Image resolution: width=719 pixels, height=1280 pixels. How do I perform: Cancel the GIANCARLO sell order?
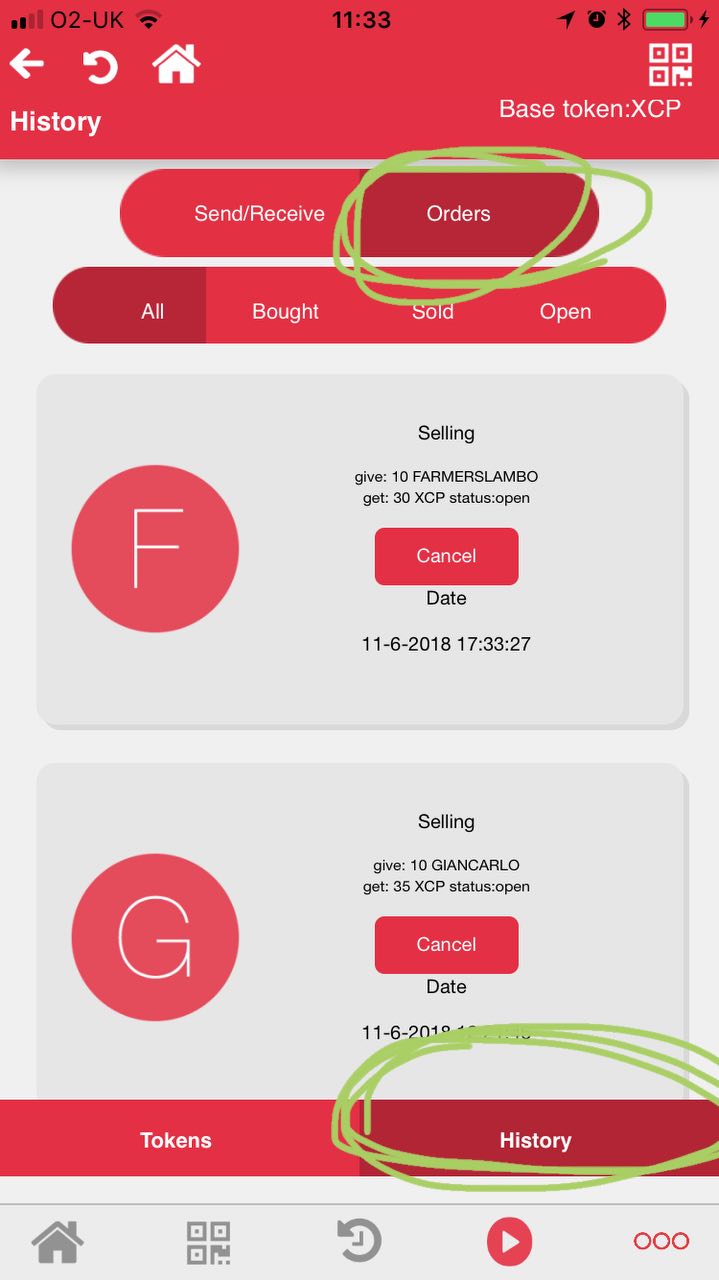446,944
